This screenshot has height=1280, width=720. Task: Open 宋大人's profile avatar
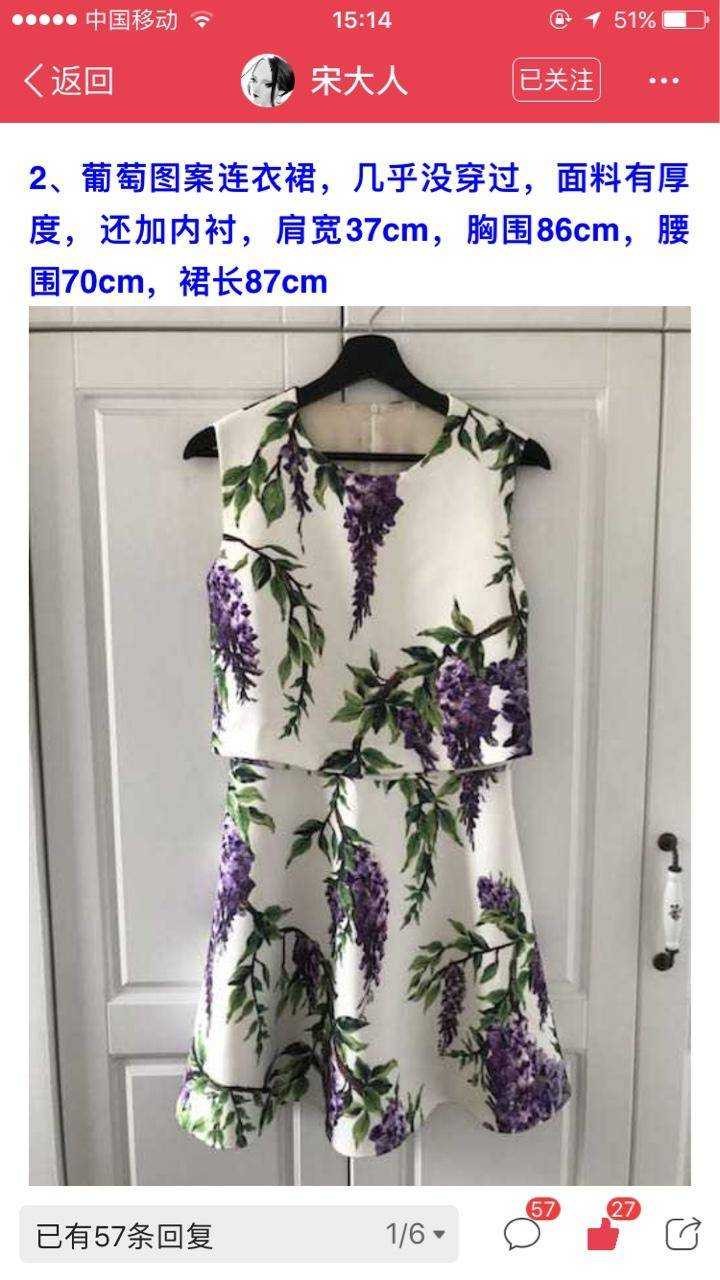click(267, 81)
